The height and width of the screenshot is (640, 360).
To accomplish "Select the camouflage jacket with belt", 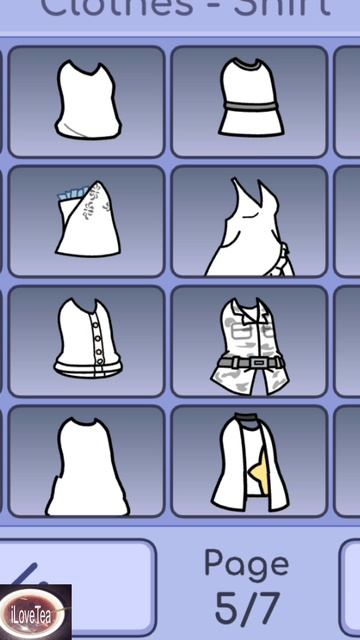I will (249, 341).
